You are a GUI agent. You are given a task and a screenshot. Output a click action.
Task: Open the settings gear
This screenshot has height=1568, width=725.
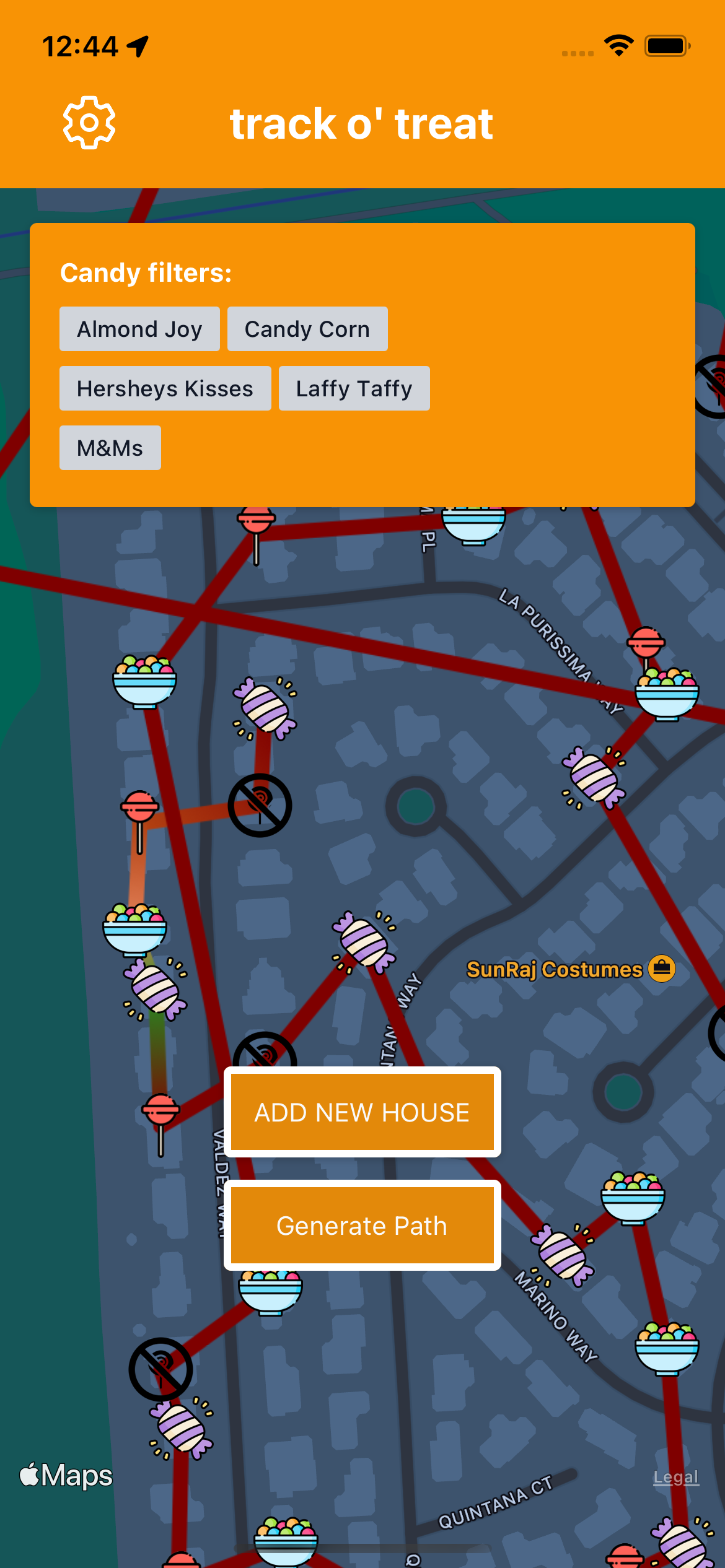89,123
